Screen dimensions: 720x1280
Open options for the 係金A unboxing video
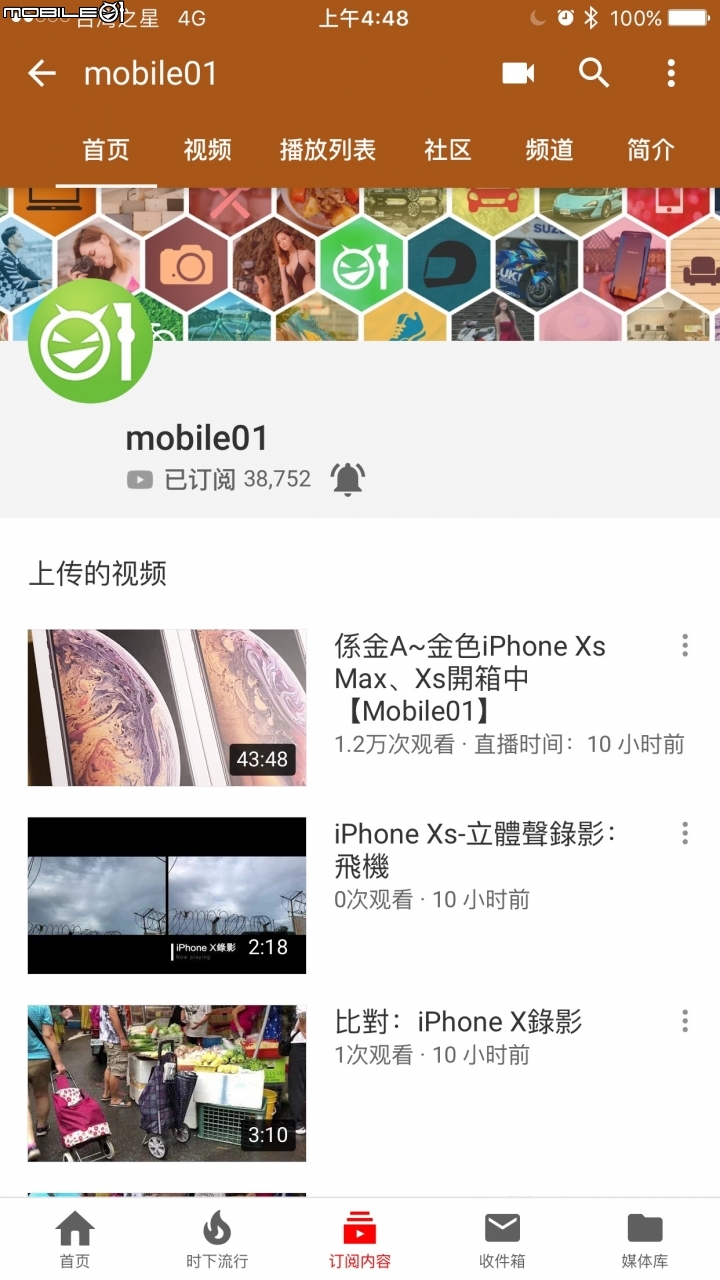(x=685, y=646)
